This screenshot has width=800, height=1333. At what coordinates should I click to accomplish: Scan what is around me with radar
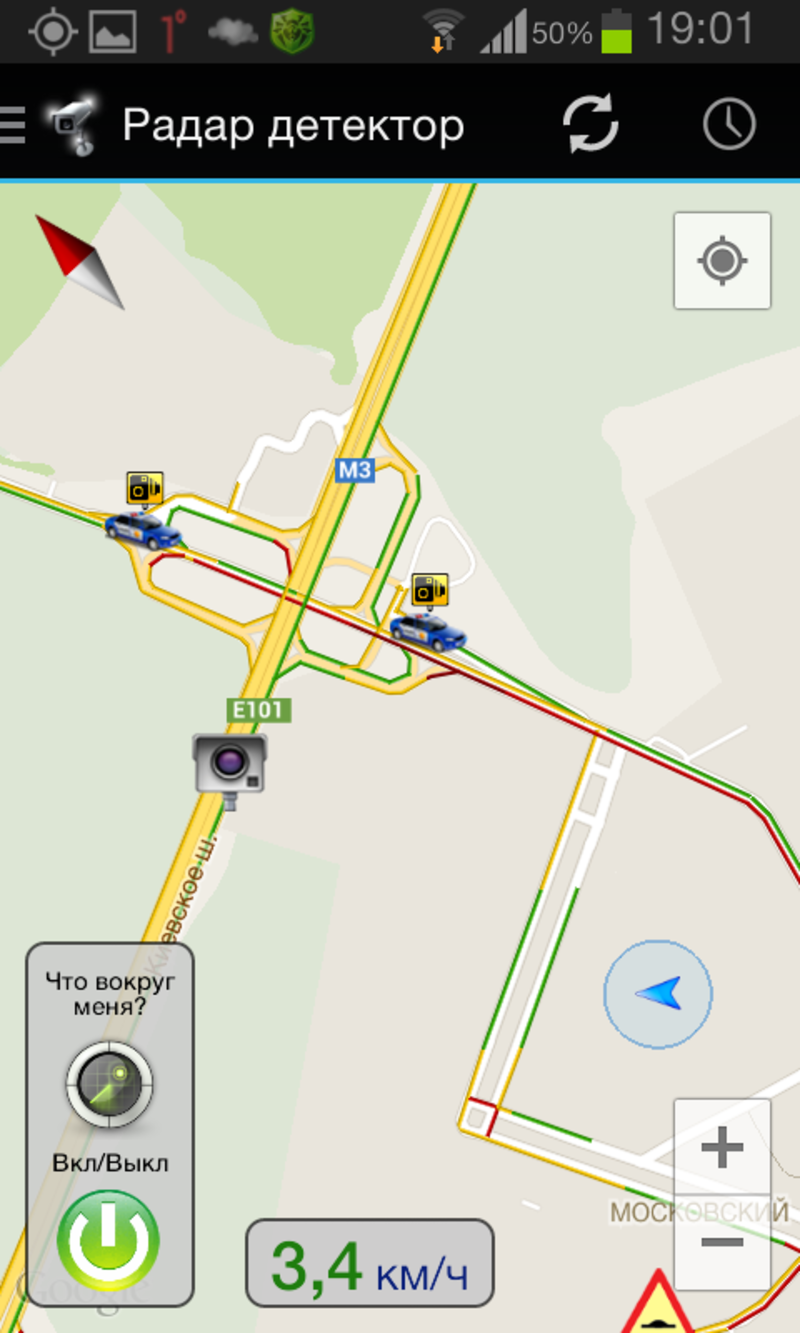[x=109, y=1085]
